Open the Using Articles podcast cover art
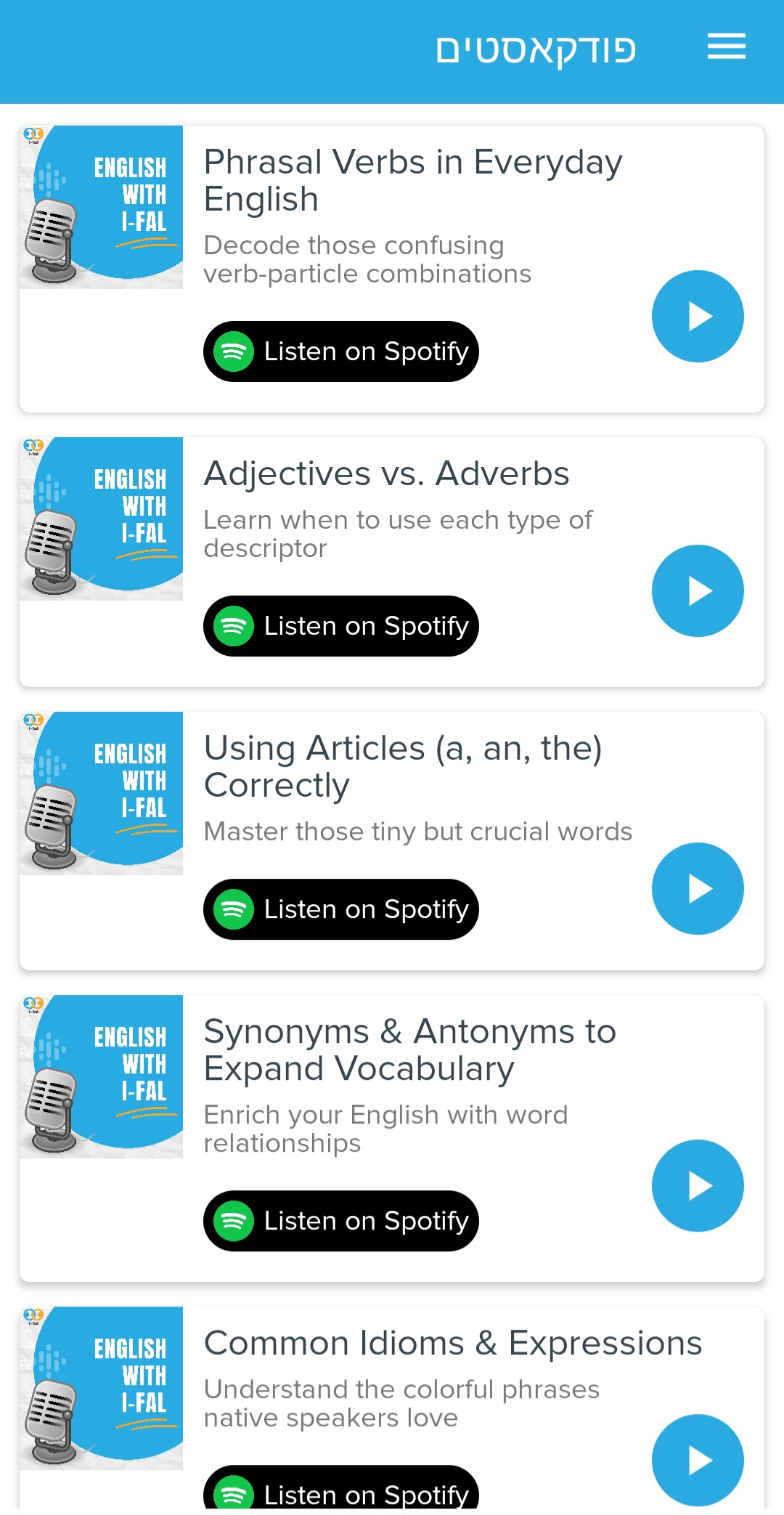 102,793
